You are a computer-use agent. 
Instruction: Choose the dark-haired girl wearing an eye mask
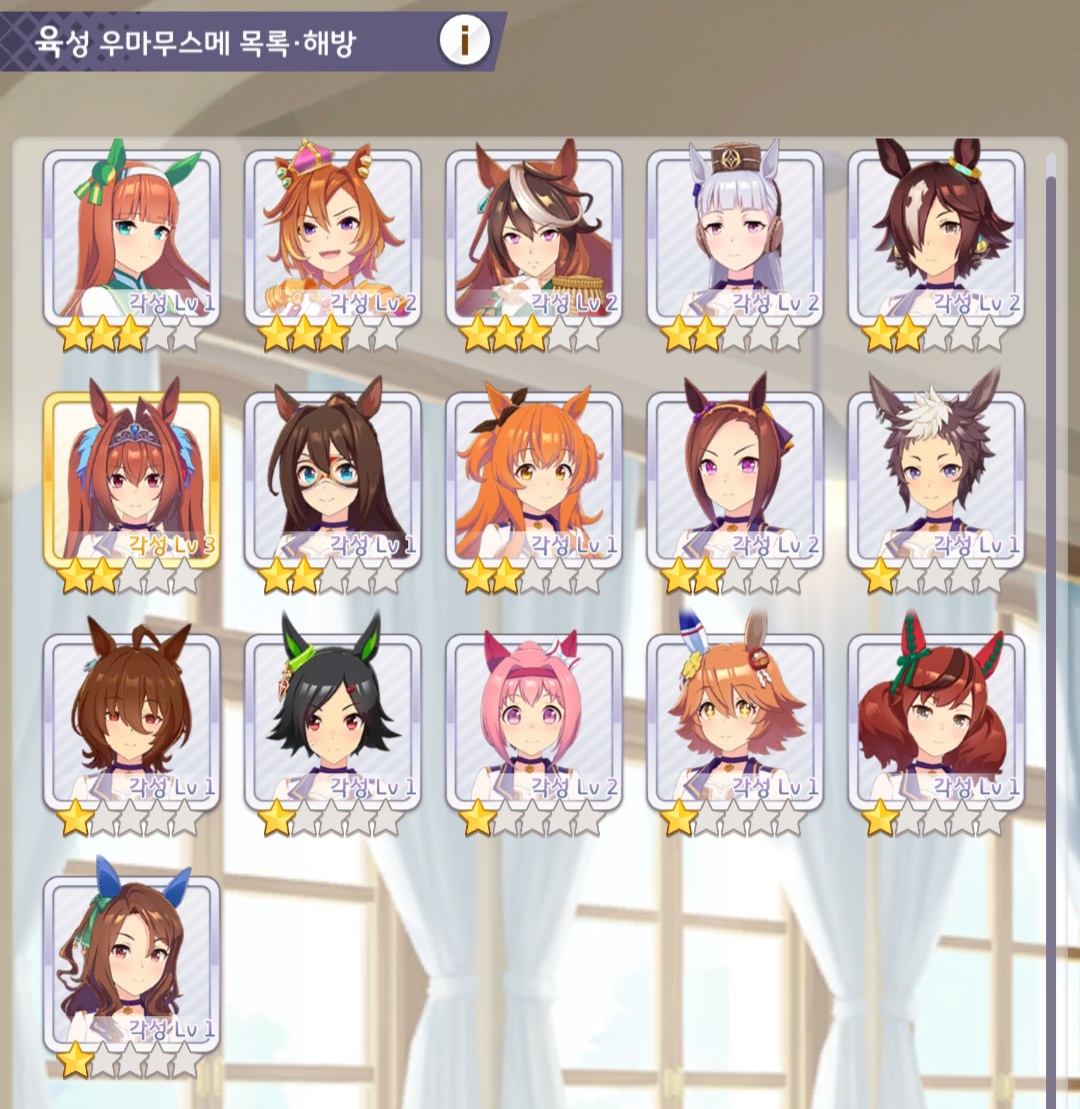[x=333, y=478]
